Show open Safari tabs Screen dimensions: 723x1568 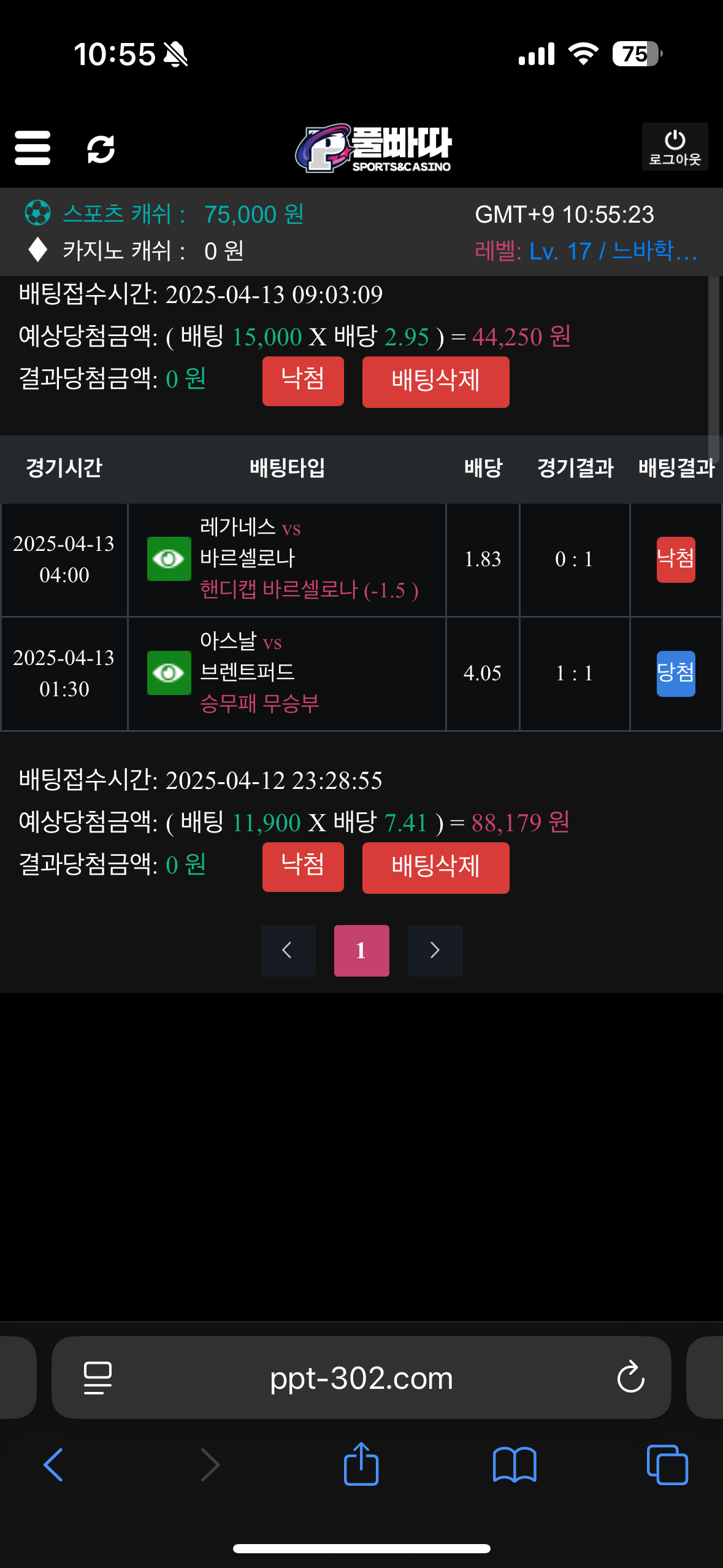click(x=667, y=1465)
